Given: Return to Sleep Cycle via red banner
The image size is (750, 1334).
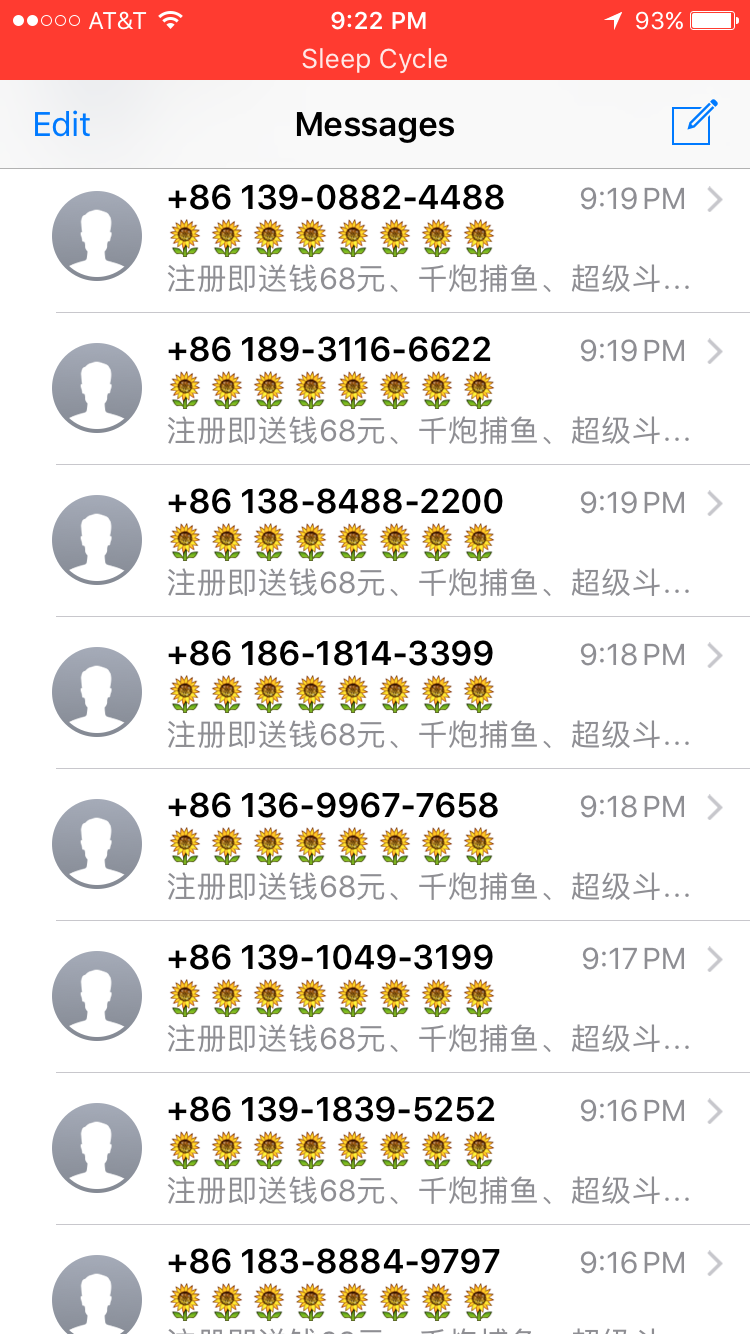Looking at the screenshot, I should [x=375, y=58].
